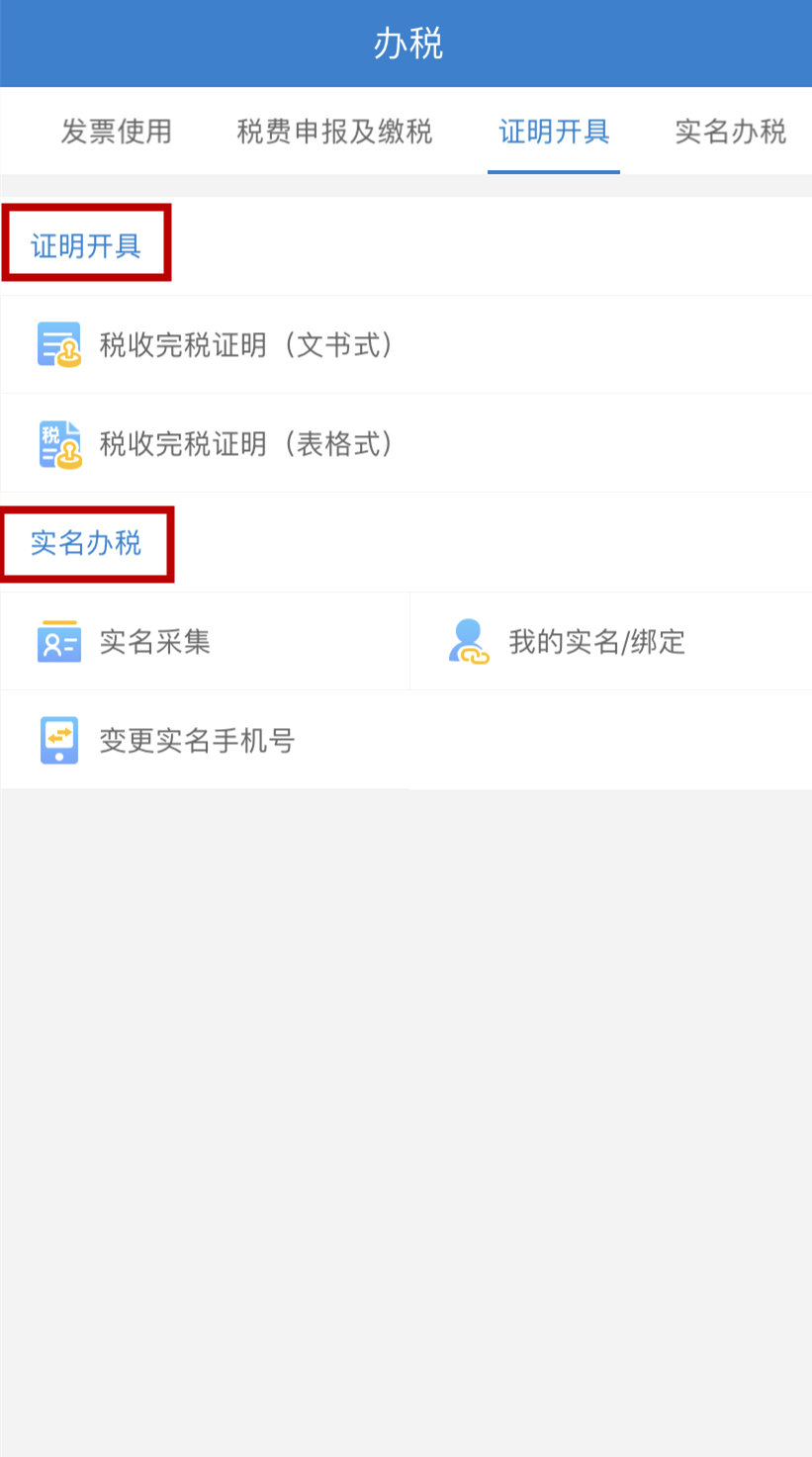The image size is (812, 1457).
Task: Click the highlighted 证明开具 section header
Action: pyautogui.click(x=84, y=243)
